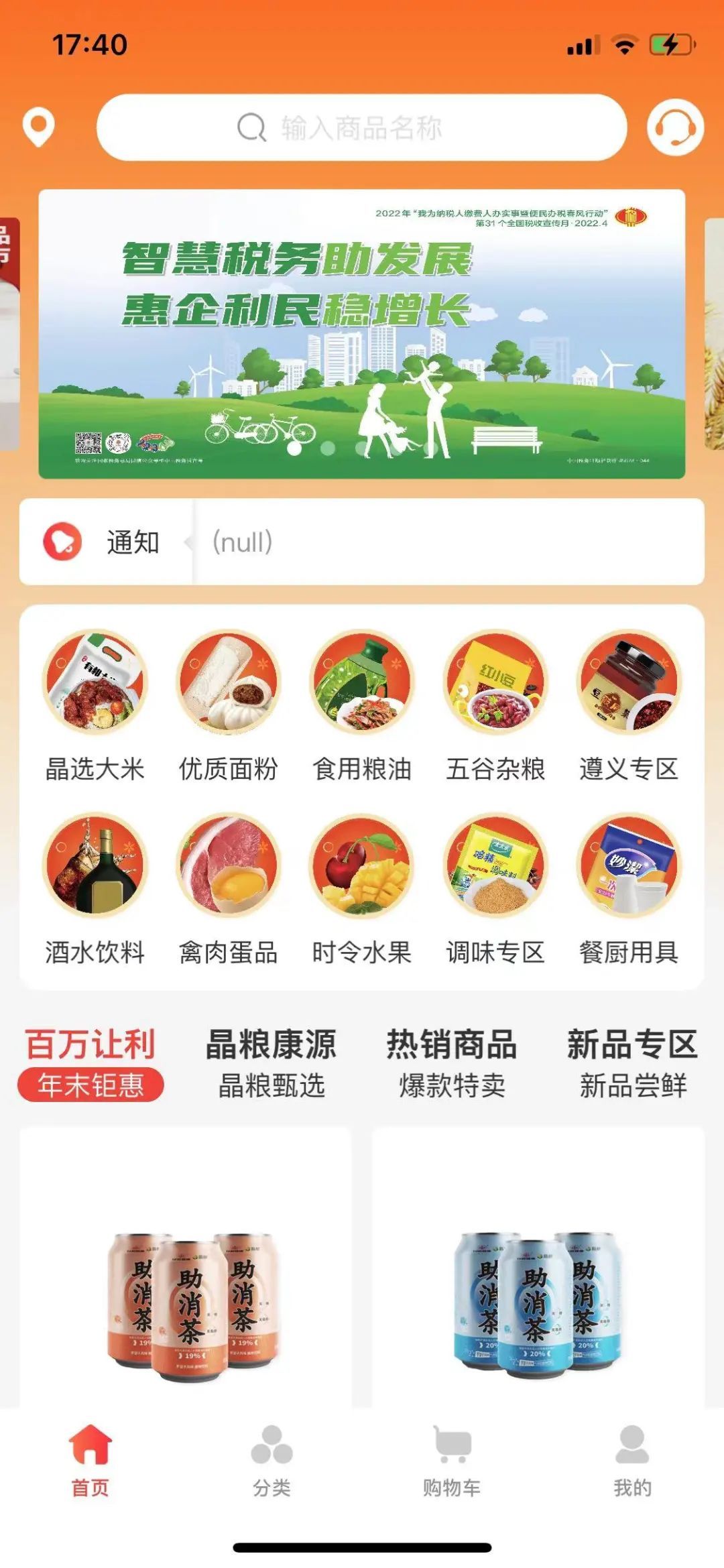724x1568 pixels.
Task: Open the 购物车 cart tab
Action: click(x=452, y=1461)
